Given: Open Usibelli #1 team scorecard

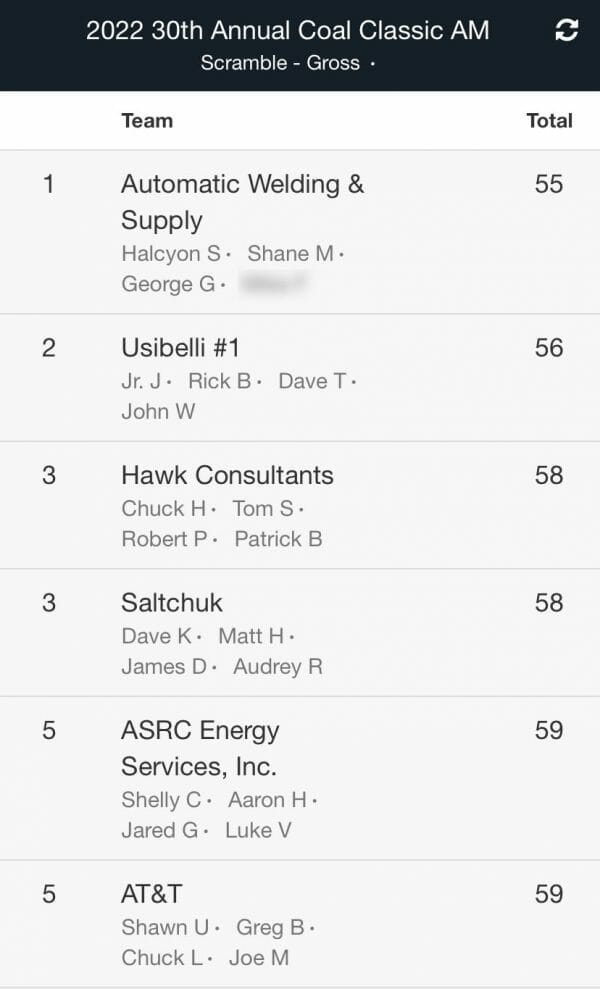Looking at the screenshot, I should point(181,348).
